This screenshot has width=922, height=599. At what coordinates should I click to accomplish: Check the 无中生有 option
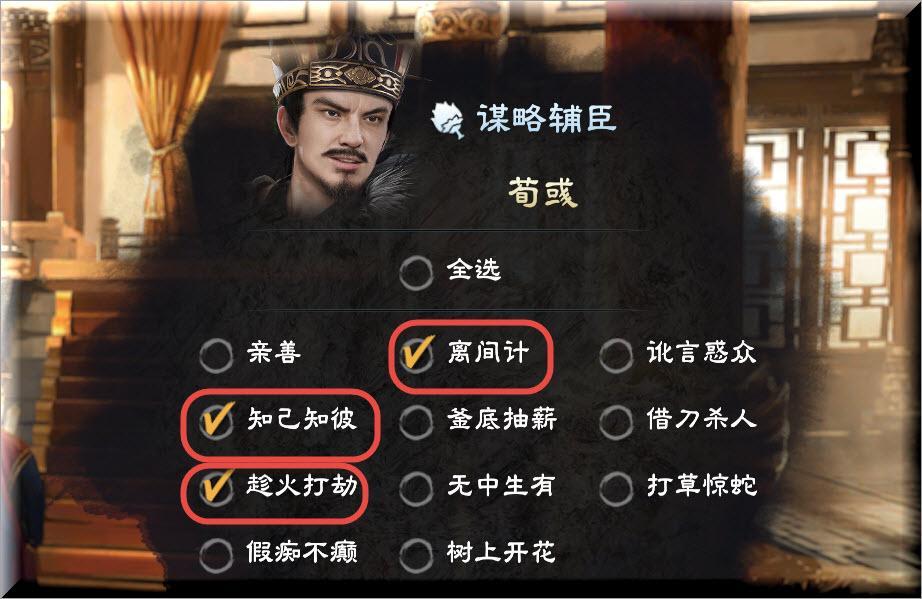point(416,489)
